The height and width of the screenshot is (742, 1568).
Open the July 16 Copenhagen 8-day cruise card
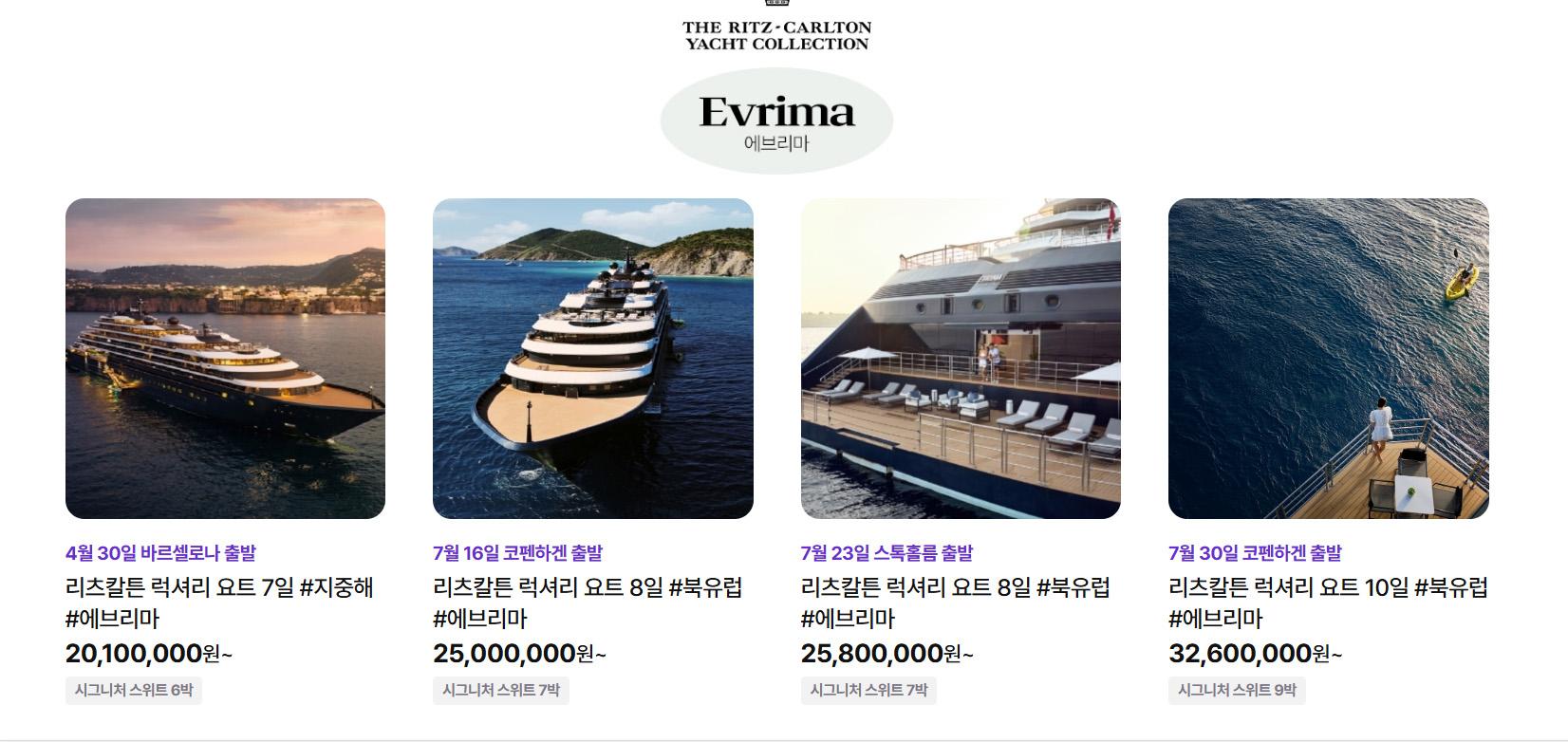click(x=592, y=359)
